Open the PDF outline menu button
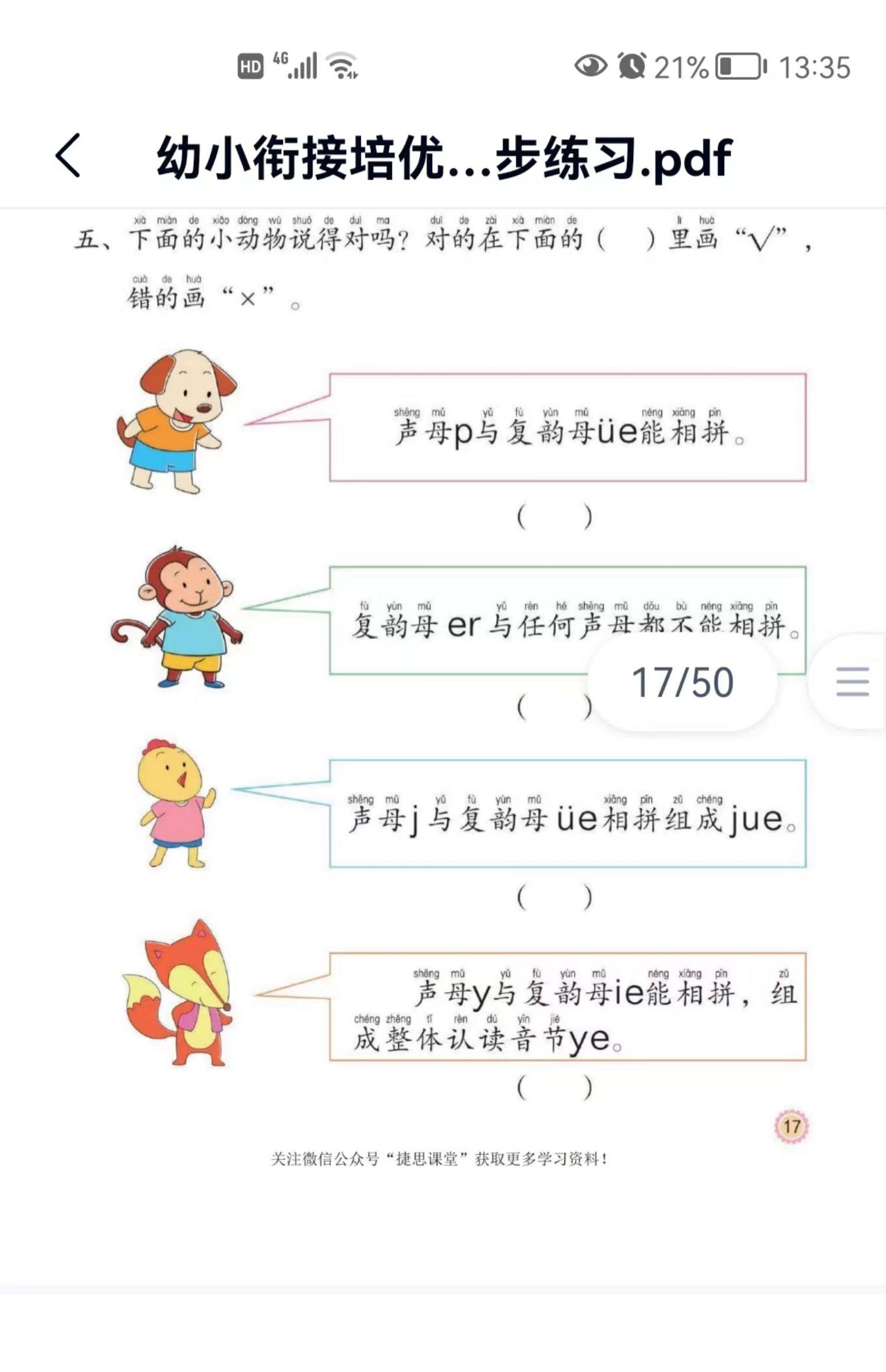 [852, 681]
